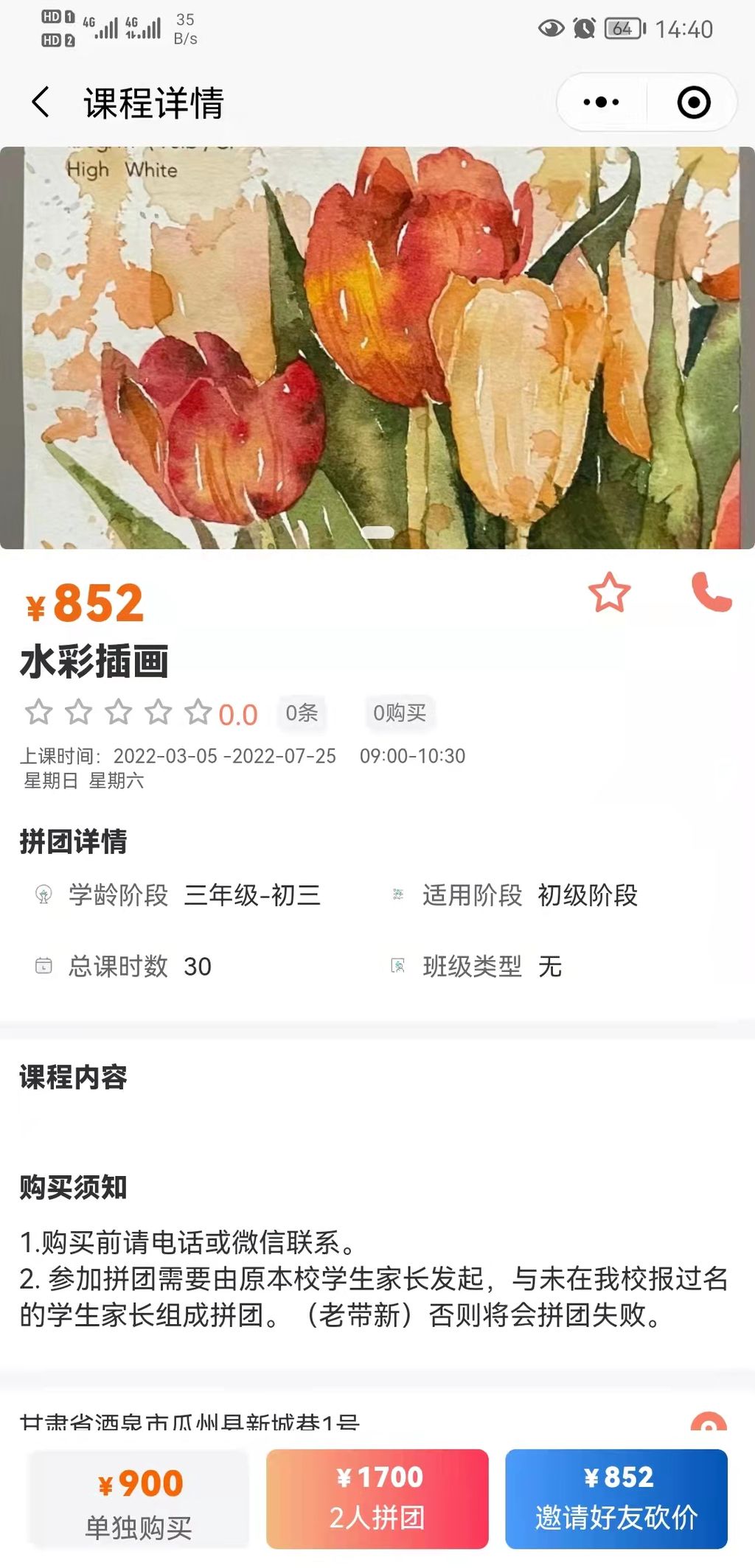Open the mini program three-dot menu
Screen dimensions: 755x1568
pos(601,102)
